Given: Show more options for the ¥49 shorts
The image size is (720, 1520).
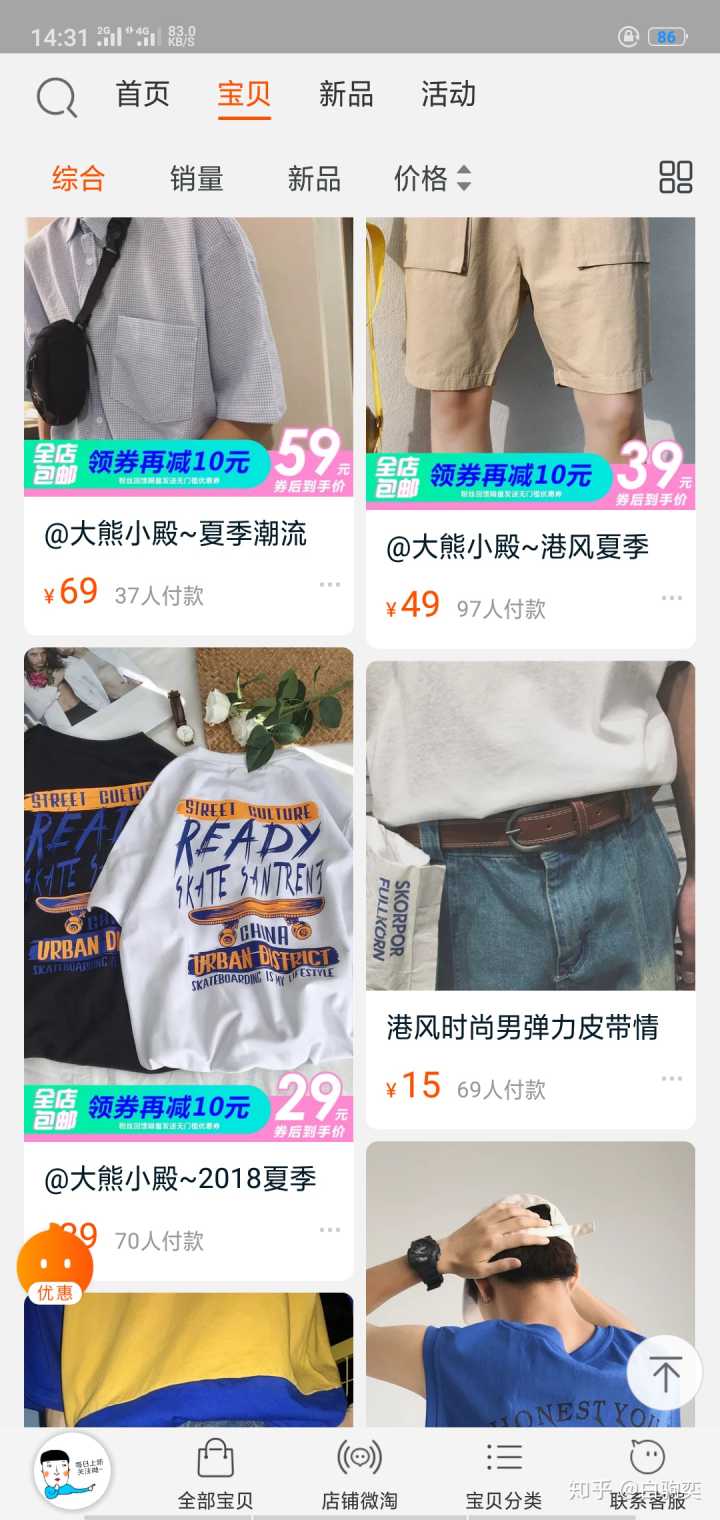Looking at the screenshot, I should click(672, 599).
